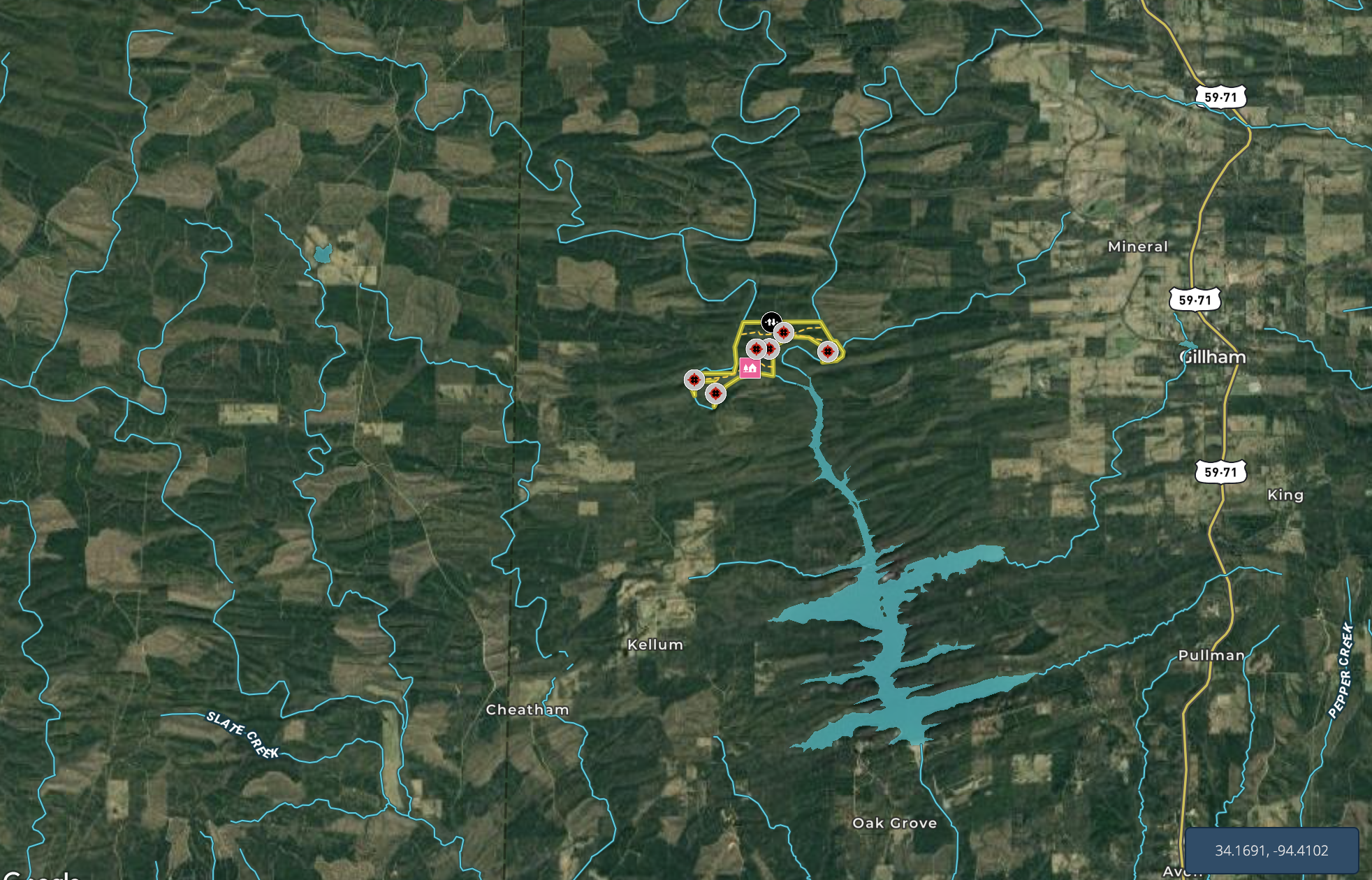
Task: Open the pink cabin waypoint marker
Action: 750,367
